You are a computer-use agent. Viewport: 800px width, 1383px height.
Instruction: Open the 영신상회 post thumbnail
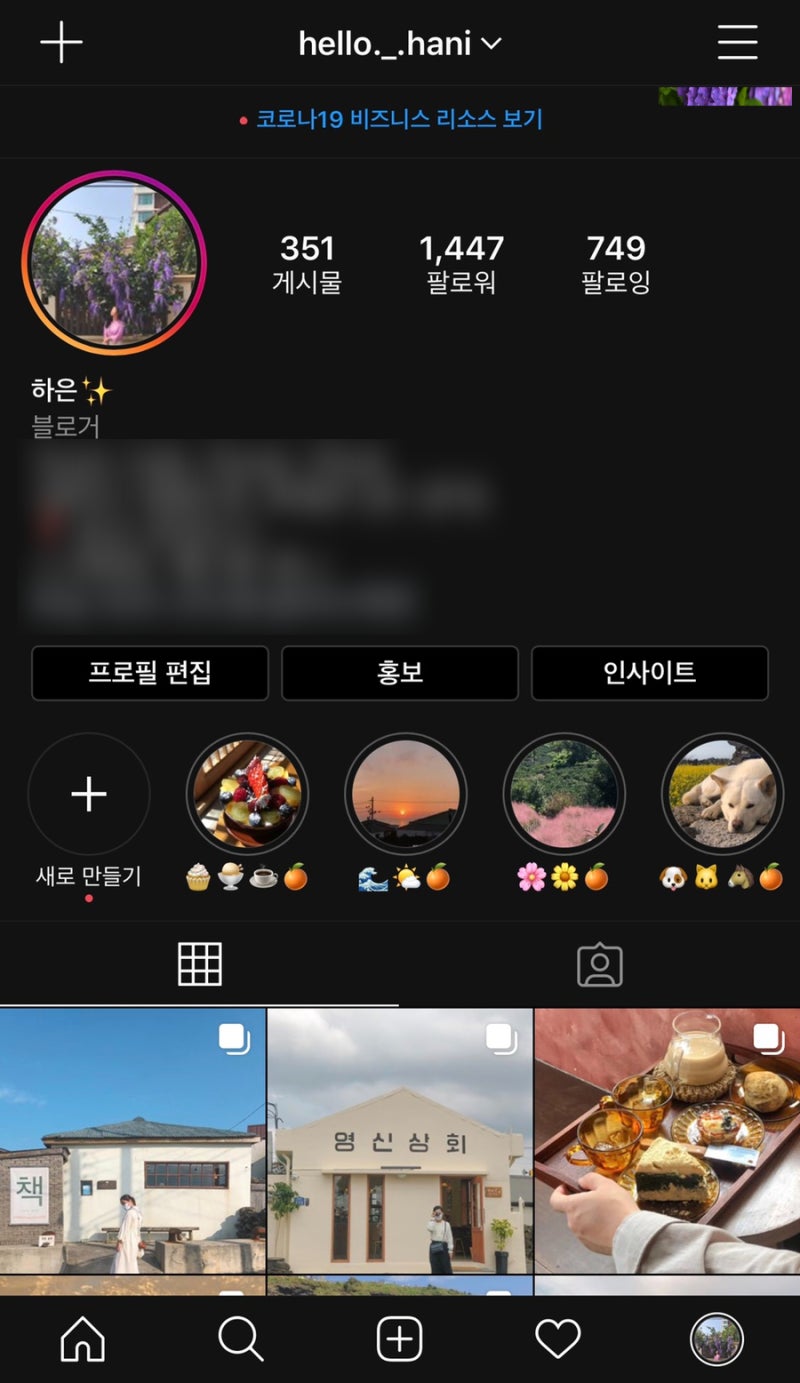tap(400, 1145)
